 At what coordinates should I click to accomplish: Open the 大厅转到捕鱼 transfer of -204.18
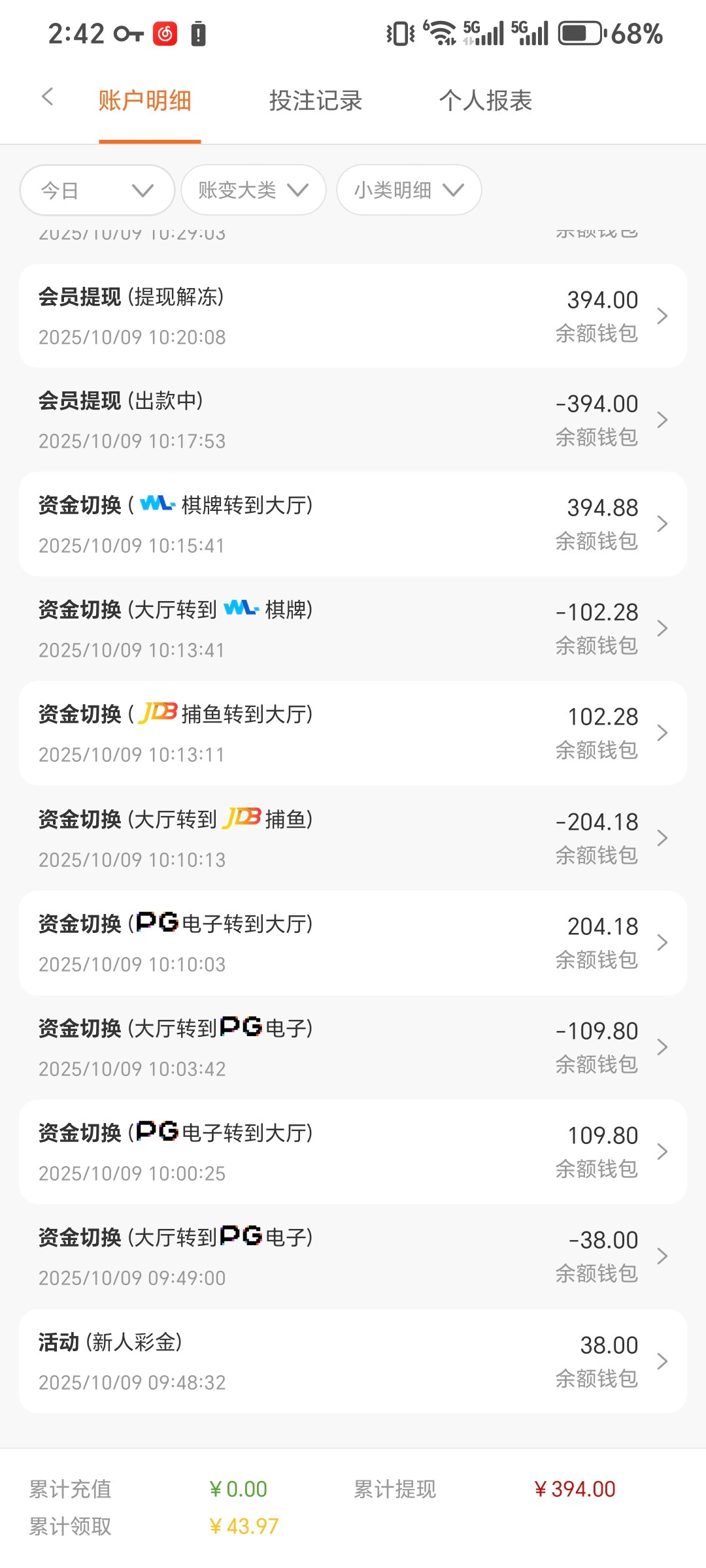click(x=353, y=838)
